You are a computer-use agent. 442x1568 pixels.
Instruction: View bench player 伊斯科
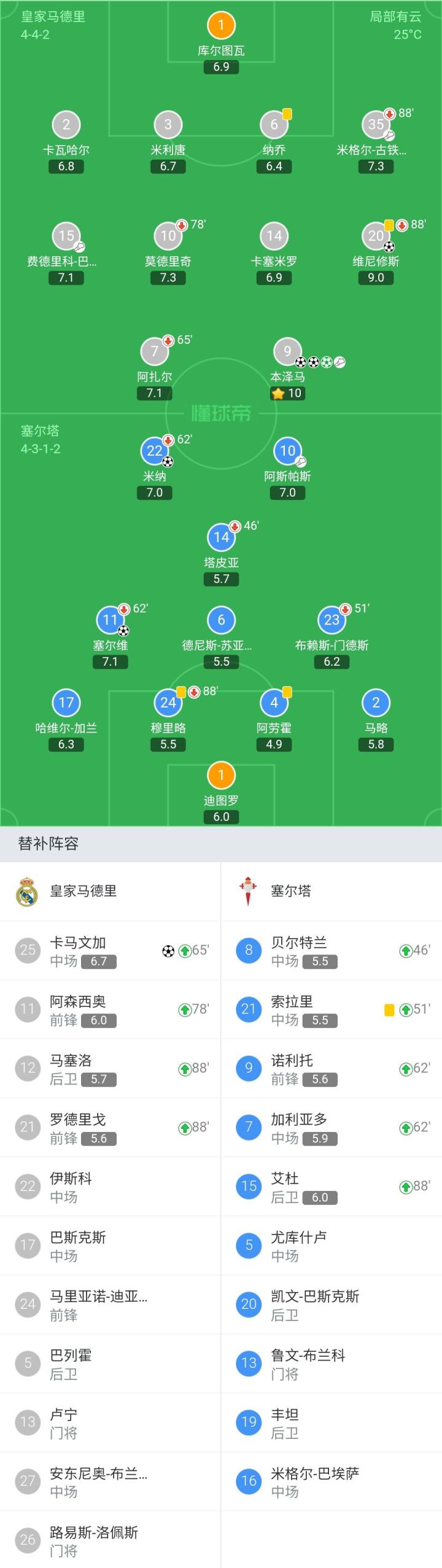[x=110, y=1187]
